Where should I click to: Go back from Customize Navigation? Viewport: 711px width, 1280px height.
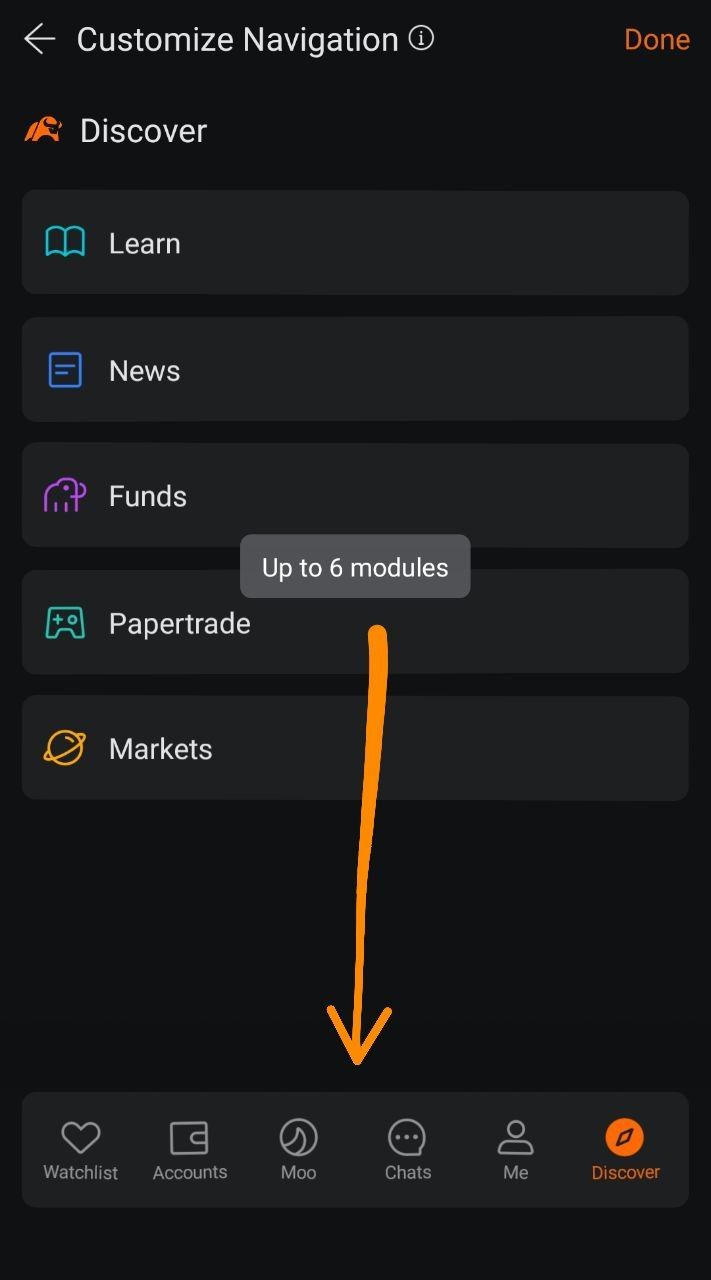(39, 40)
